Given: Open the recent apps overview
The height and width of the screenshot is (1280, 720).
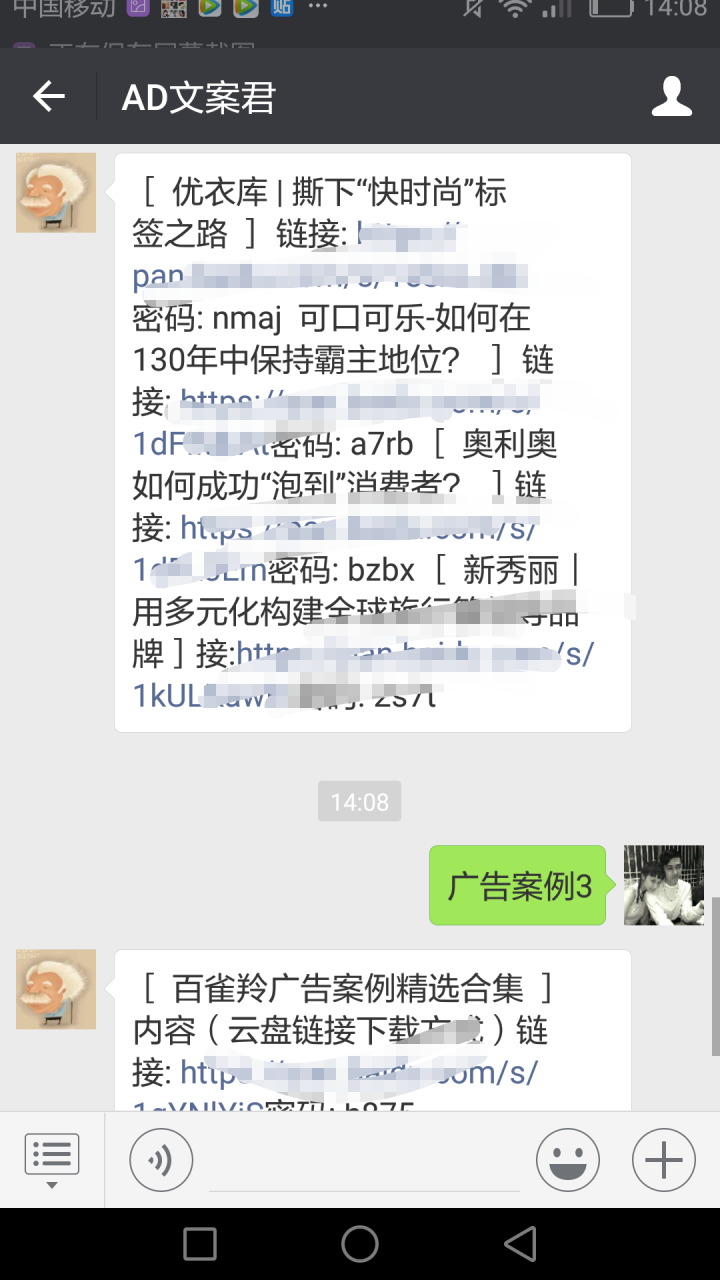Looking at the screenshot, I should point(200,1244).
